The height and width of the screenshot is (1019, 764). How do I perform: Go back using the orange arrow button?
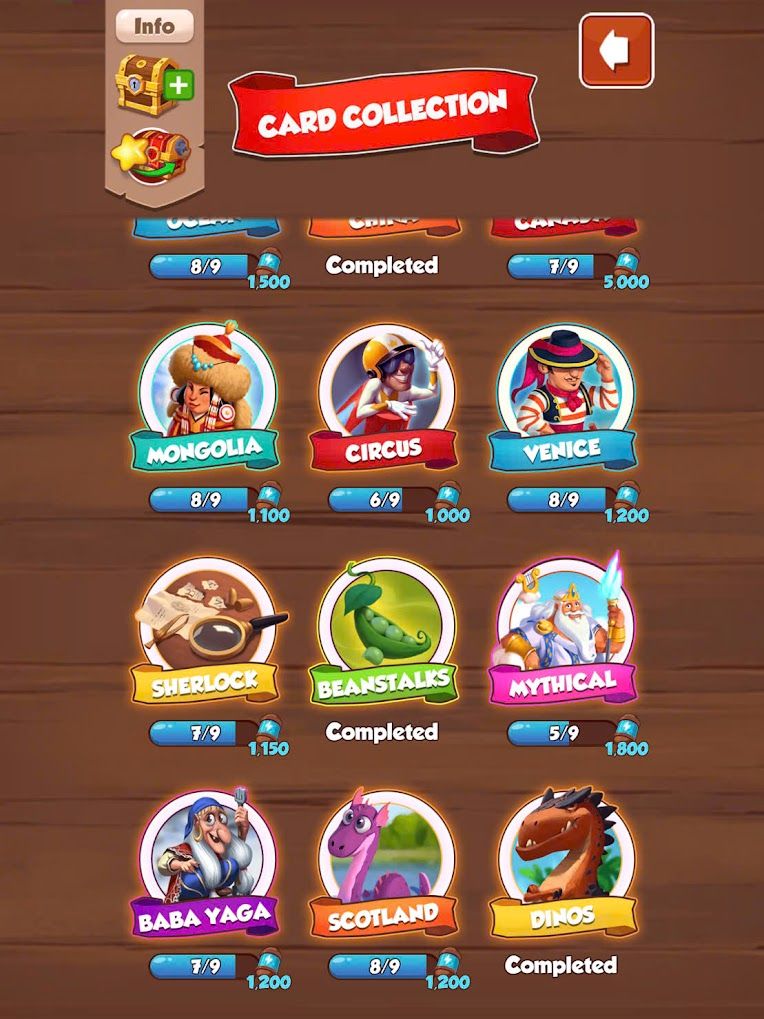point(616,50)
